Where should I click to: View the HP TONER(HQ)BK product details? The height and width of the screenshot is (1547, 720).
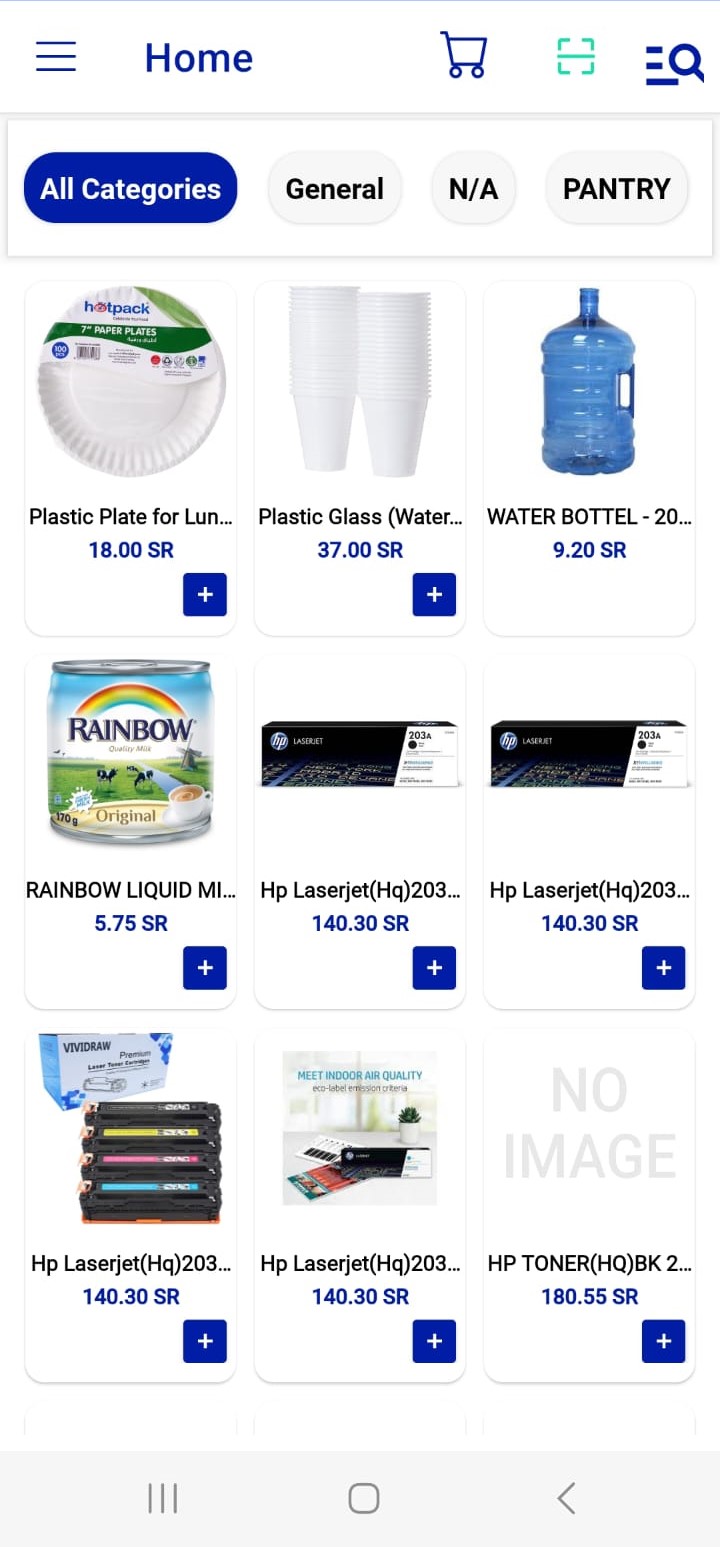pos(589,1150)
